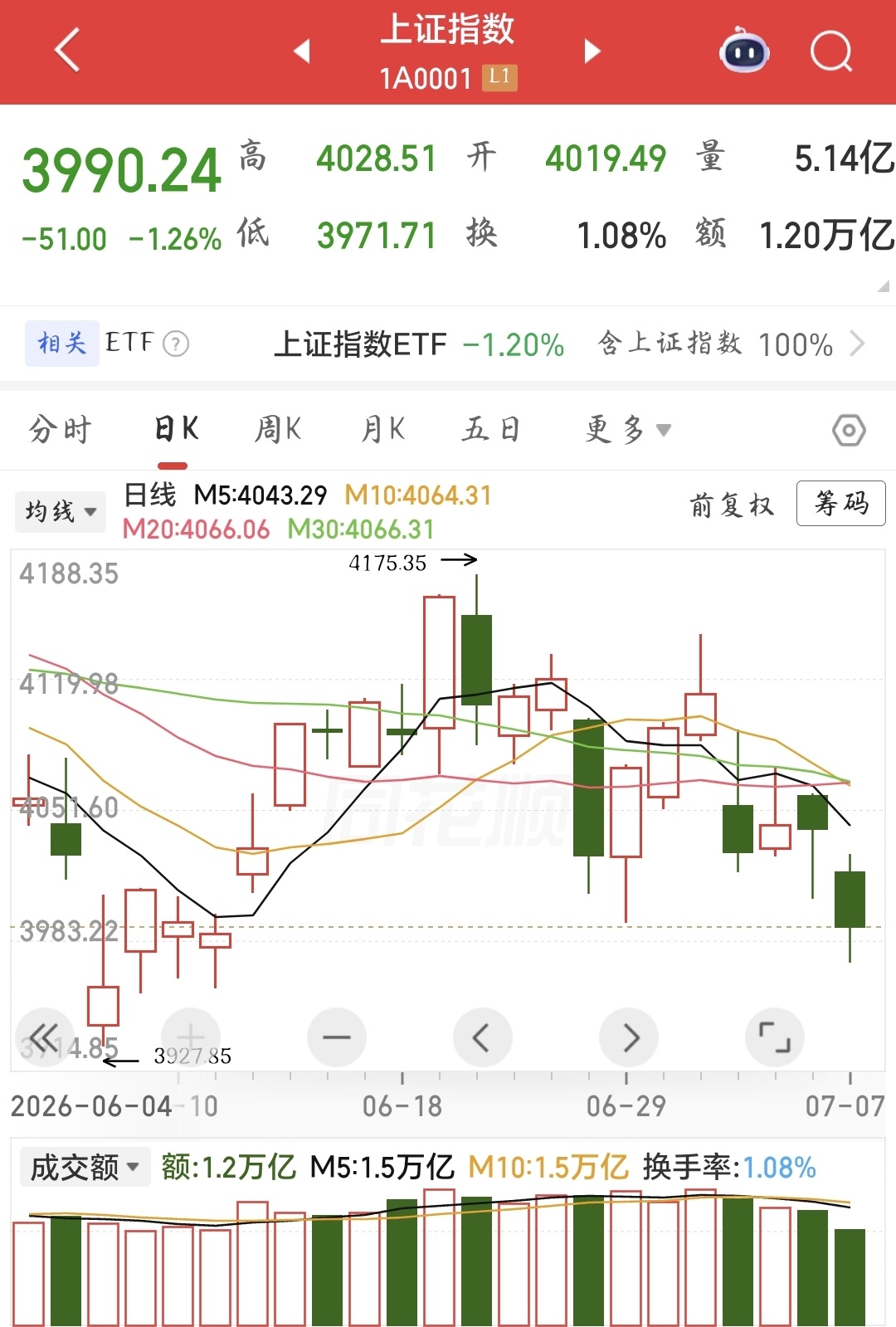Zoom out the chart with minus button

point(336,1037)
